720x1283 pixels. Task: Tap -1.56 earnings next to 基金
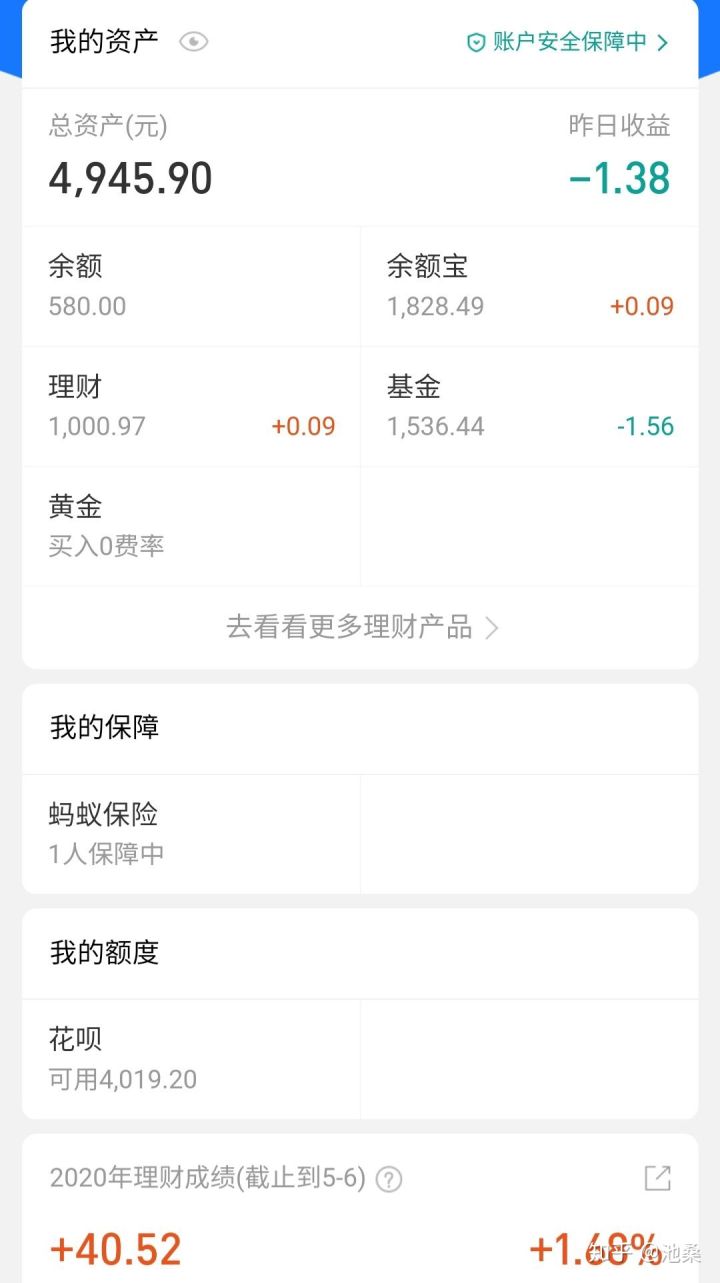[646, 426]
